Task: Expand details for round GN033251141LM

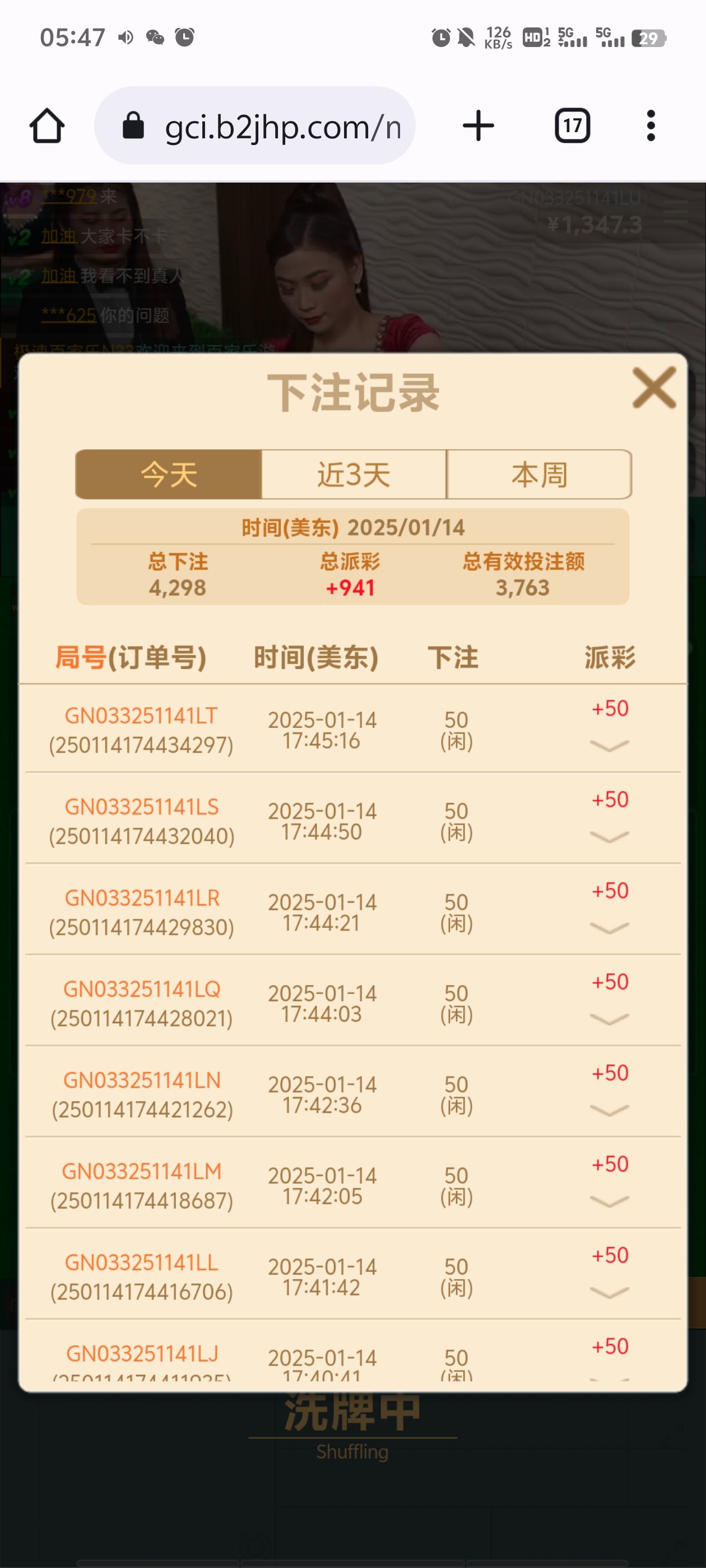Action: pos(609,1201)
